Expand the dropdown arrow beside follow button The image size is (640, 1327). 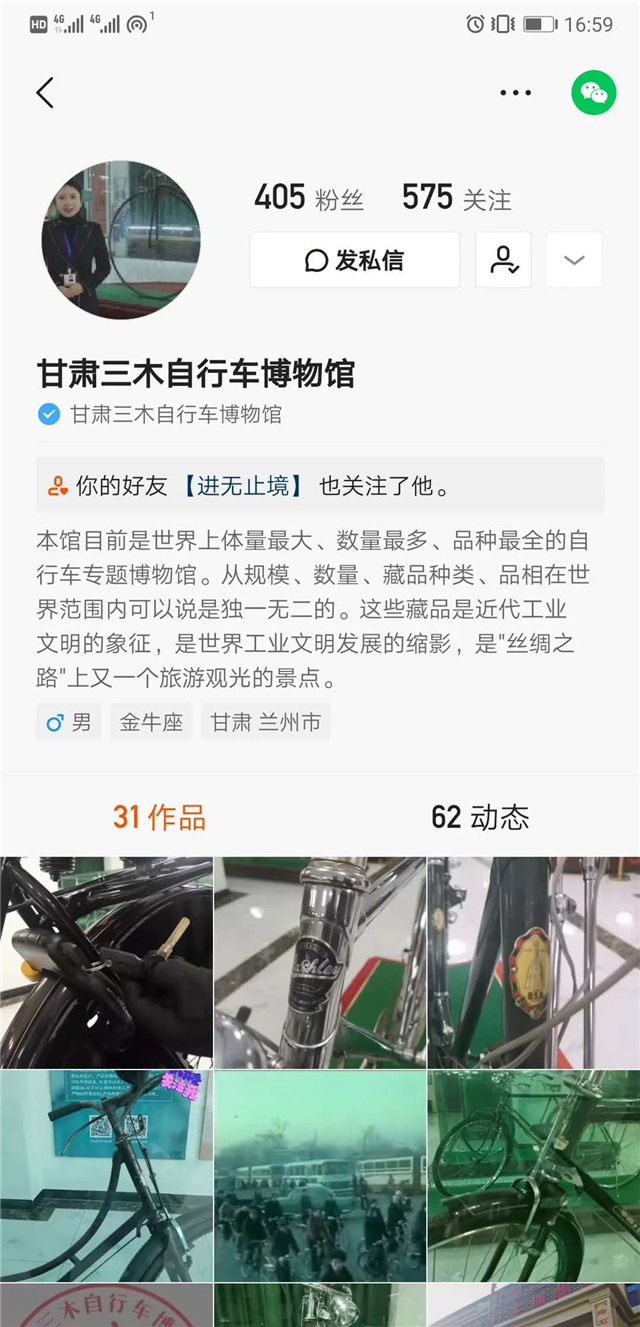[574, 260]
